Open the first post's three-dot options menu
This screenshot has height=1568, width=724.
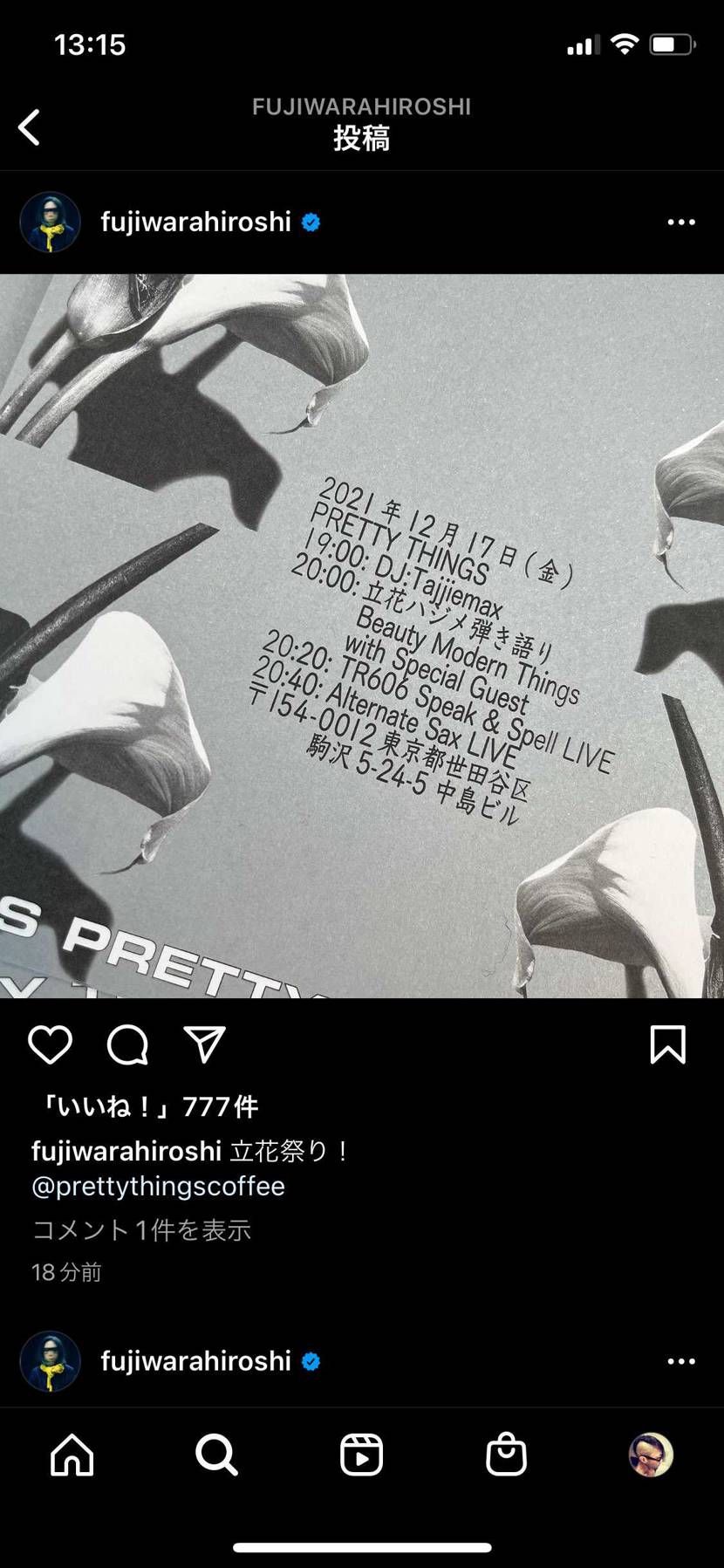[681, 223]
